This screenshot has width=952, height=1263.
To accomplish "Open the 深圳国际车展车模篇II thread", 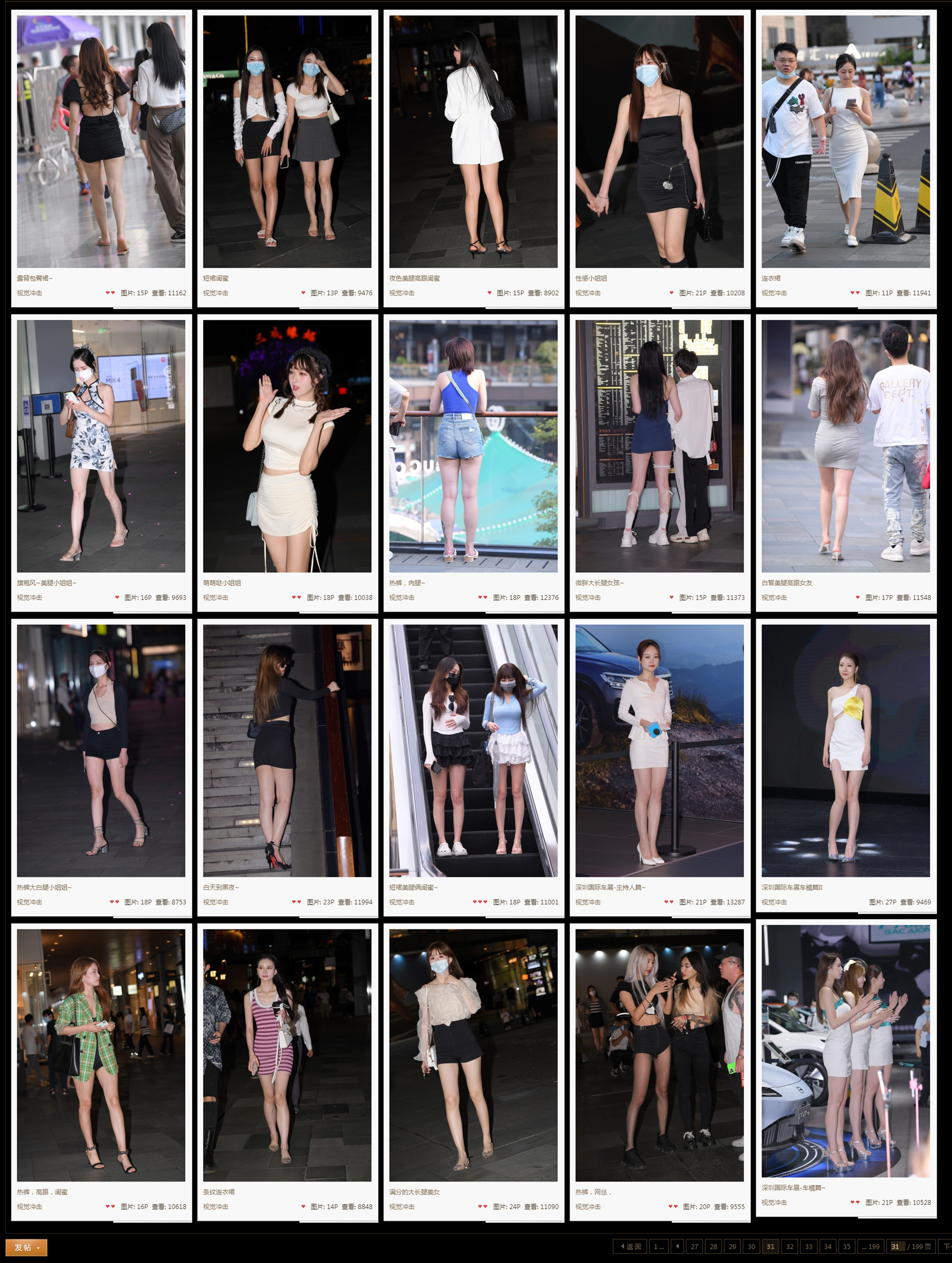I will click(792, 887).
